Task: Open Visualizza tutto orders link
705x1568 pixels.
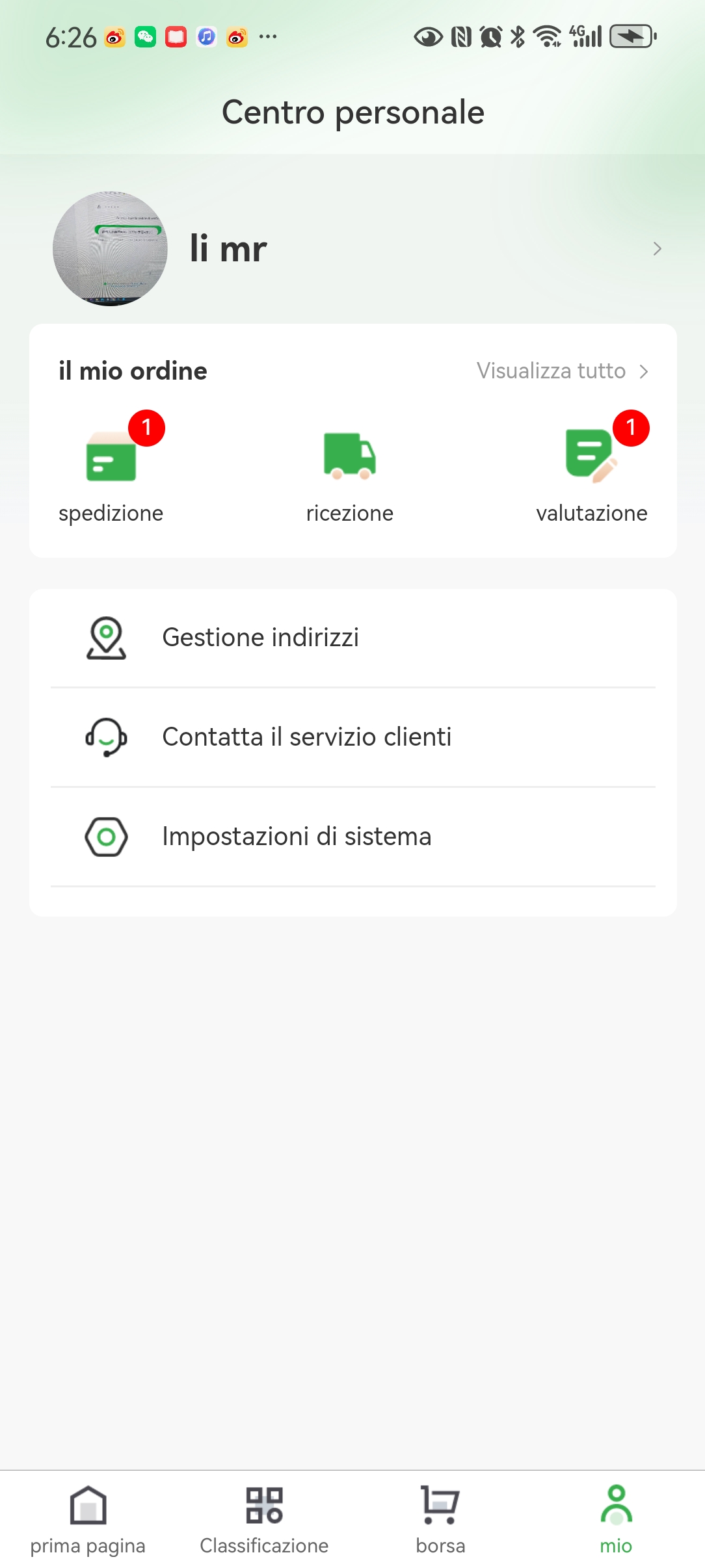Action: click(563, 371)
